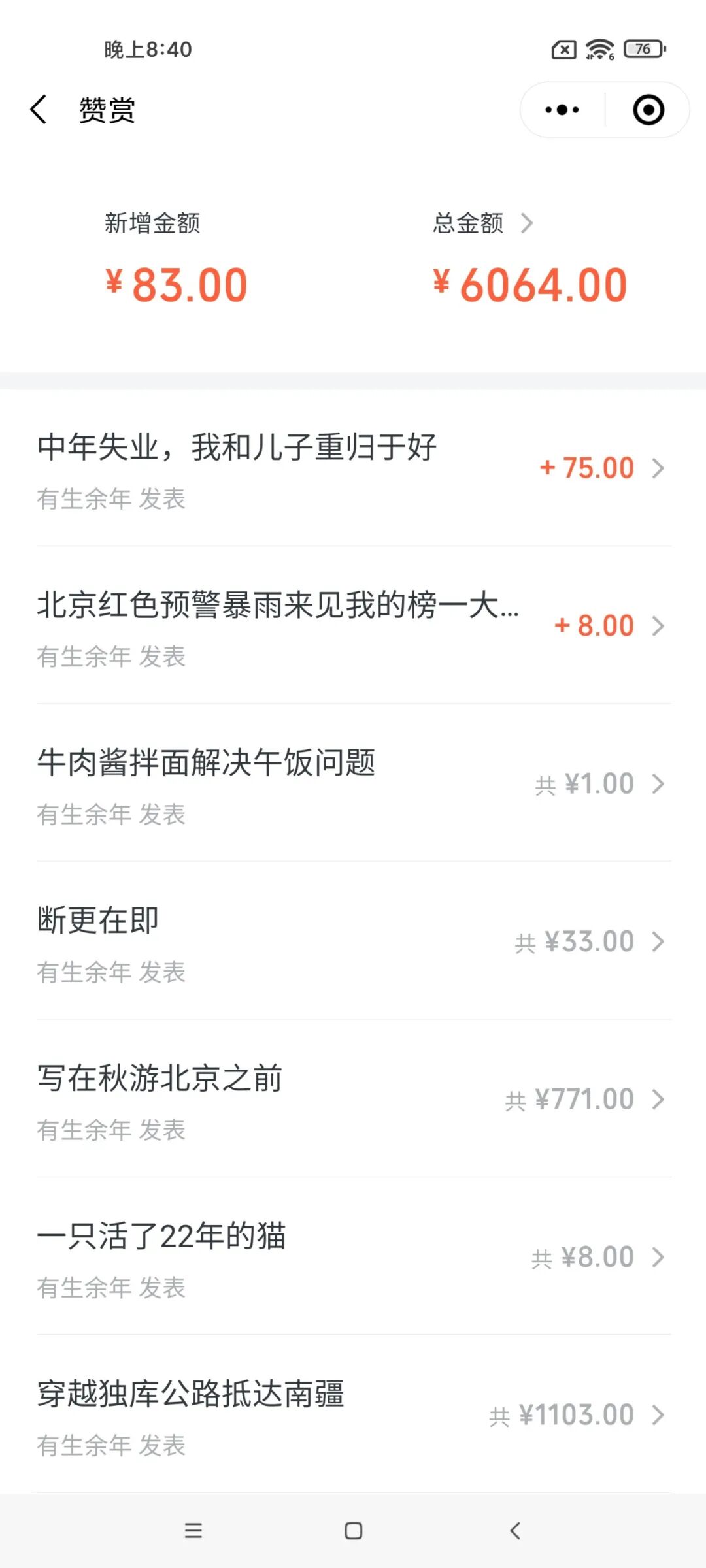View 总金额 details
706x1568 pixels.
click(x=482, y=223)
